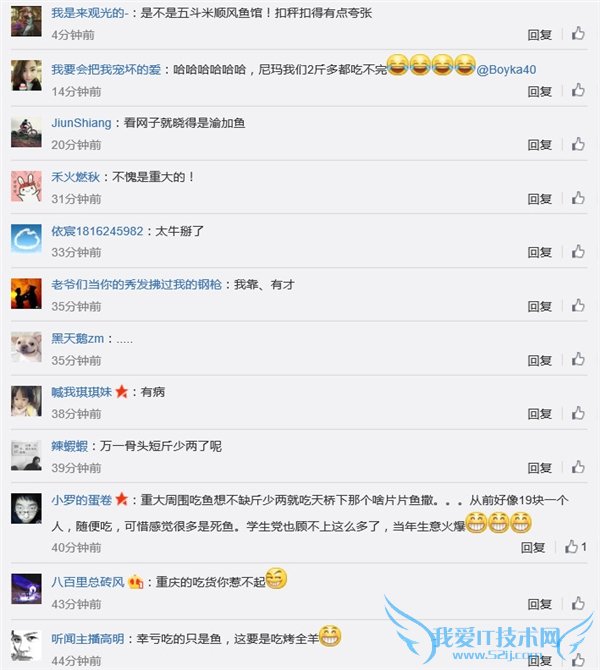This screenshot has height=670, width=600.
Task: Reply to 小罗的蛋卷's comment
Action: (x=533, y=547)
